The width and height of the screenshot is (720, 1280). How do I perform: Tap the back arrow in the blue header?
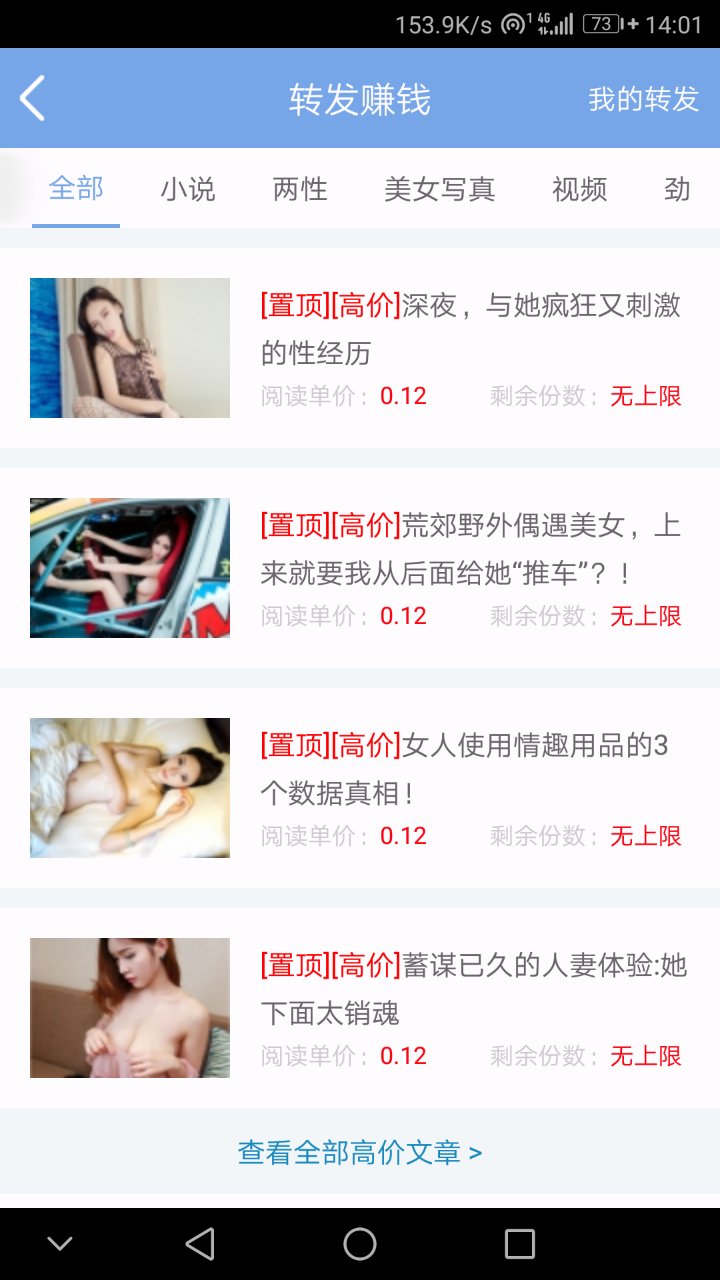(32, 98)
